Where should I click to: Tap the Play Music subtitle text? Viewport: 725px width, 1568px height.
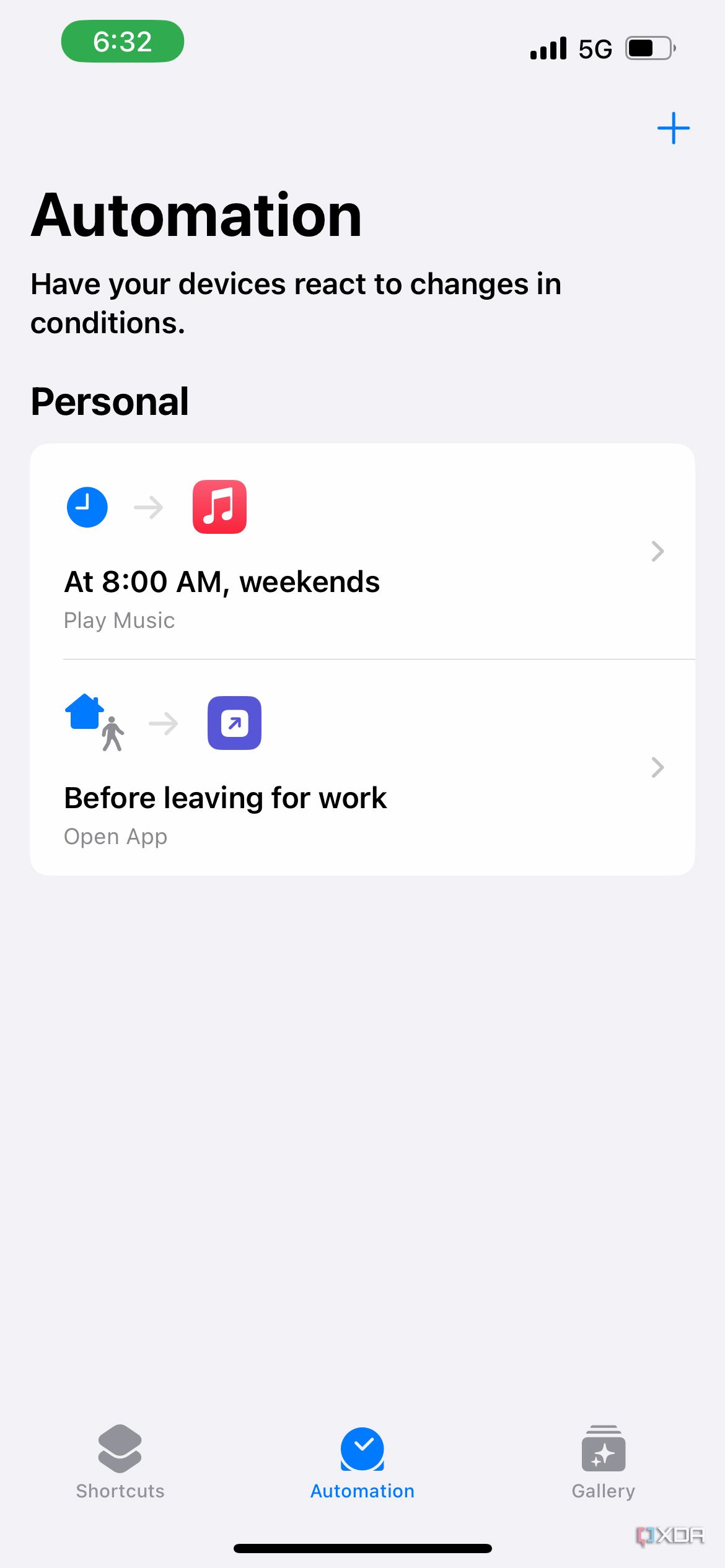[119, 620]
